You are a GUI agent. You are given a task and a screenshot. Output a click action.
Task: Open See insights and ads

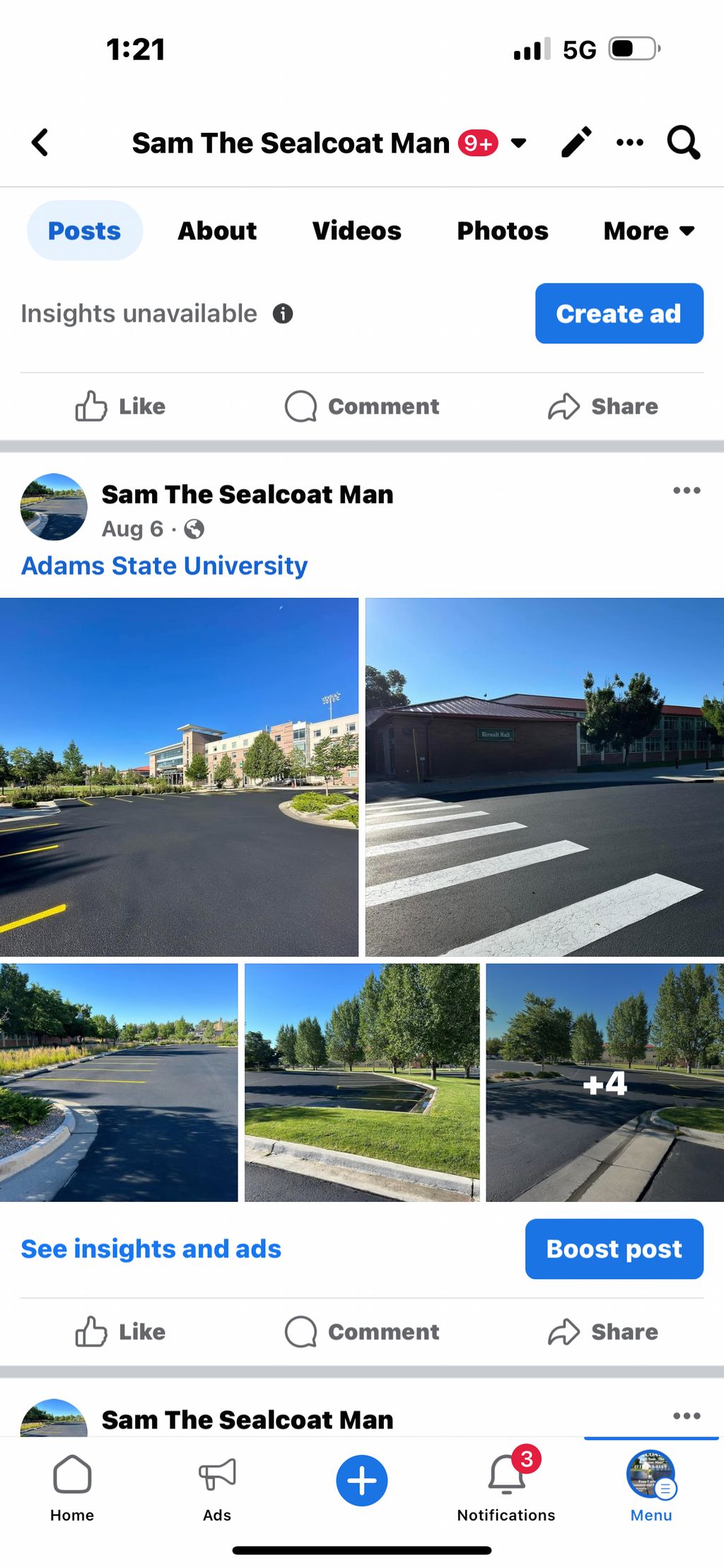[x=151, y=1249]
